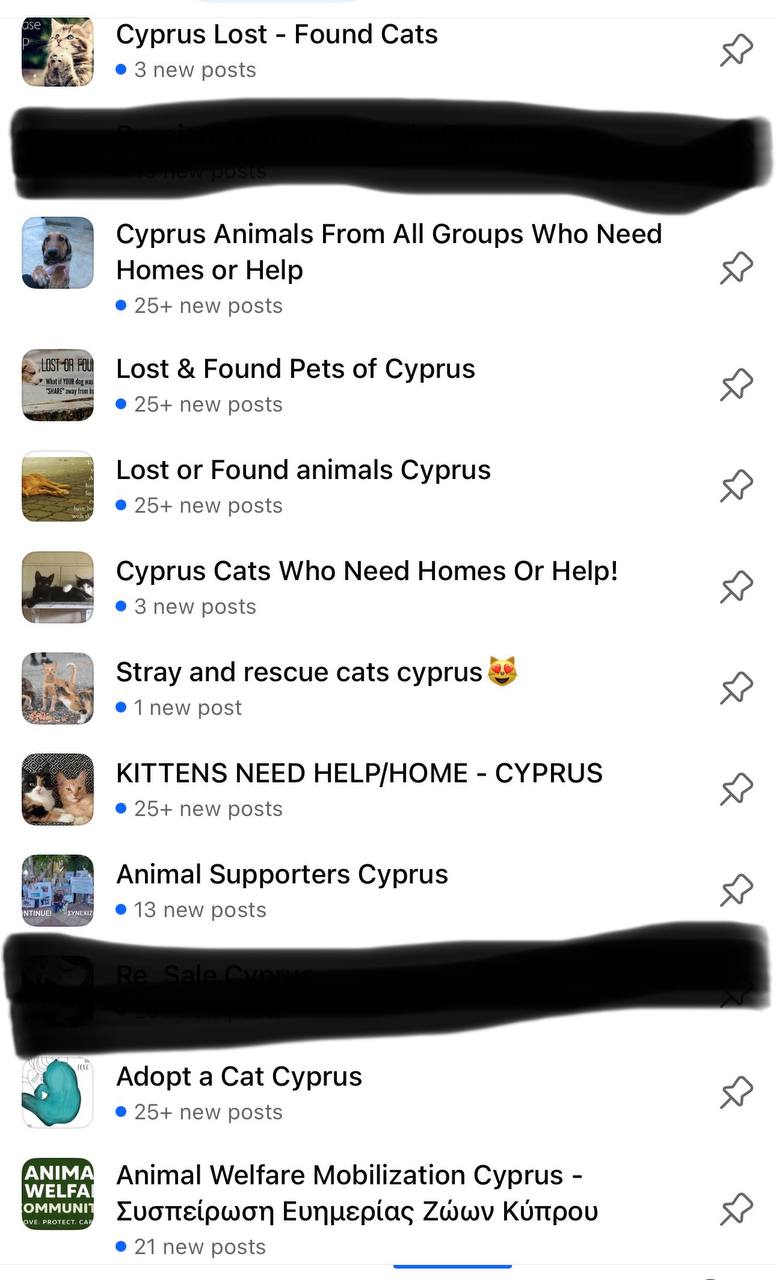Open Cyprus Animals From All Groups group
Screen dimensions: 776x1280
point(388,252)
